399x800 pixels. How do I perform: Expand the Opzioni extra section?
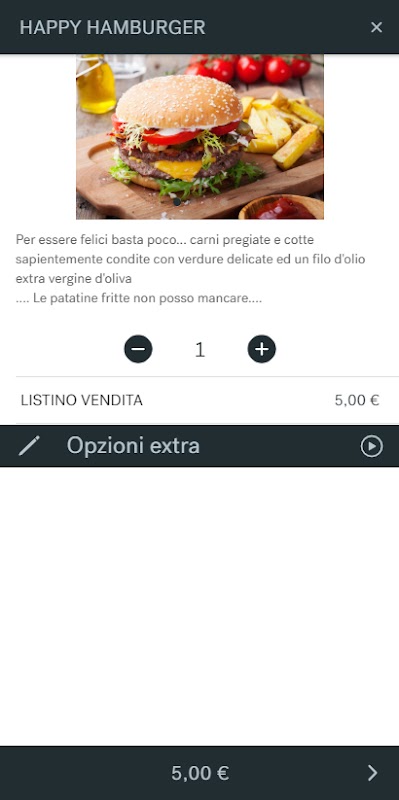pyautogui.click(x=200, y=446)
